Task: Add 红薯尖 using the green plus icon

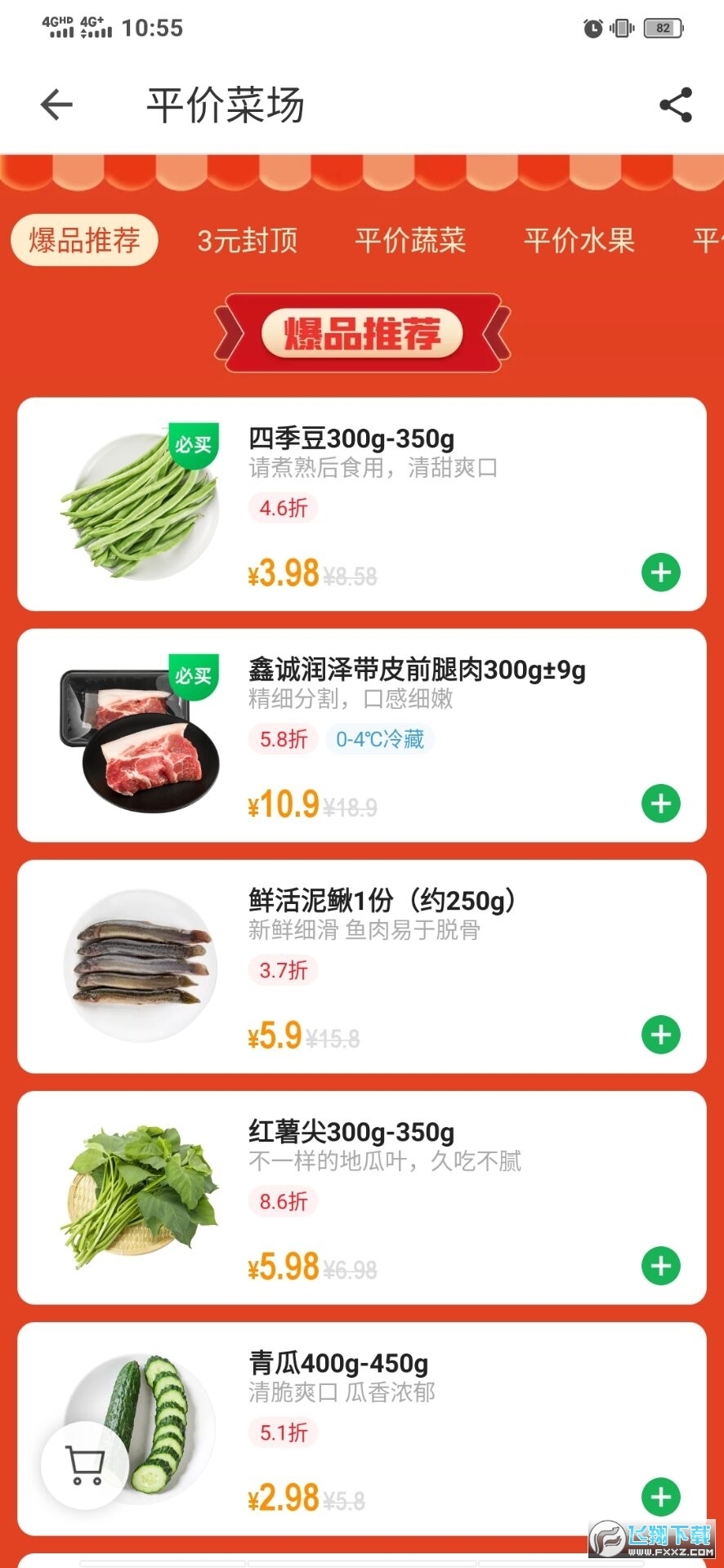Action: [x=660, y=1267]
